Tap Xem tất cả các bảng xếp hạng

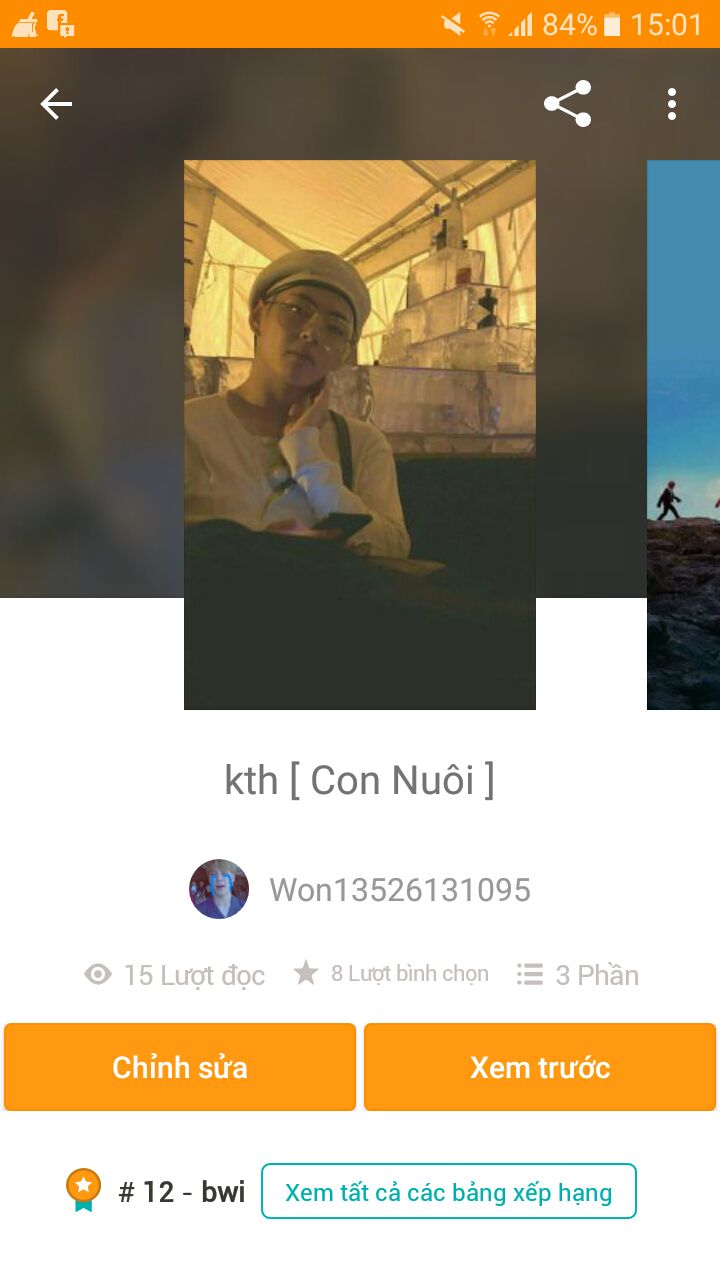coord(449,1191)
